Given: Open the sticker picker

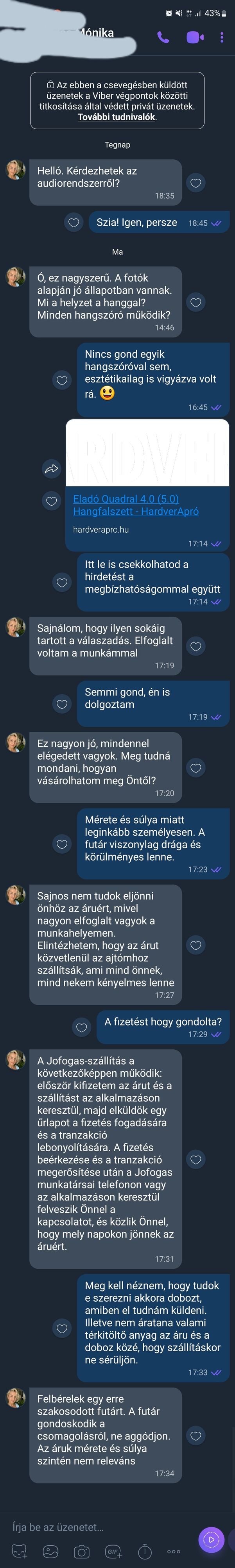Looking at the screenshot, I should coord(20,1552).
